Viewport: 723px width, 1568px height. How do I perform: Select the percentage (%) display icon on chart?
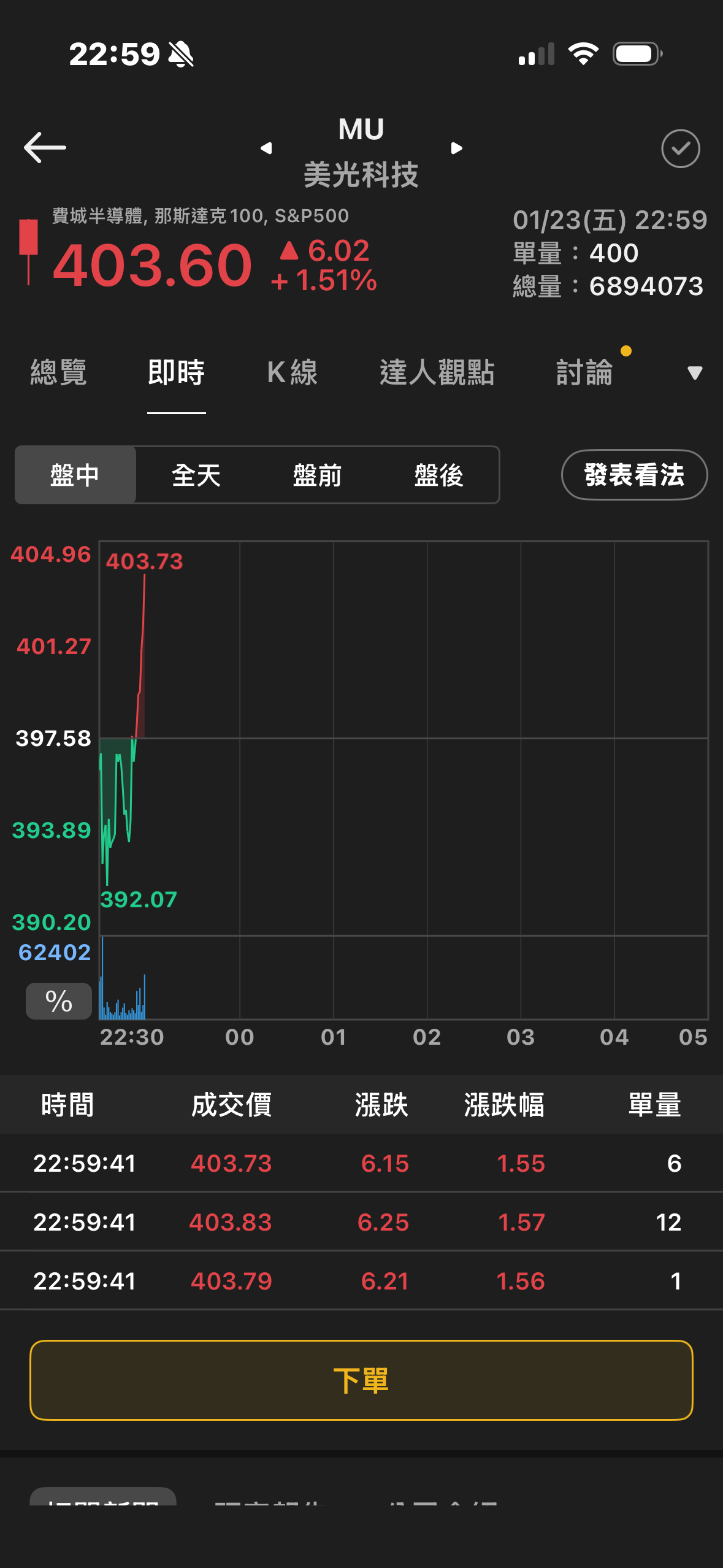click(x=57, y=1001)
